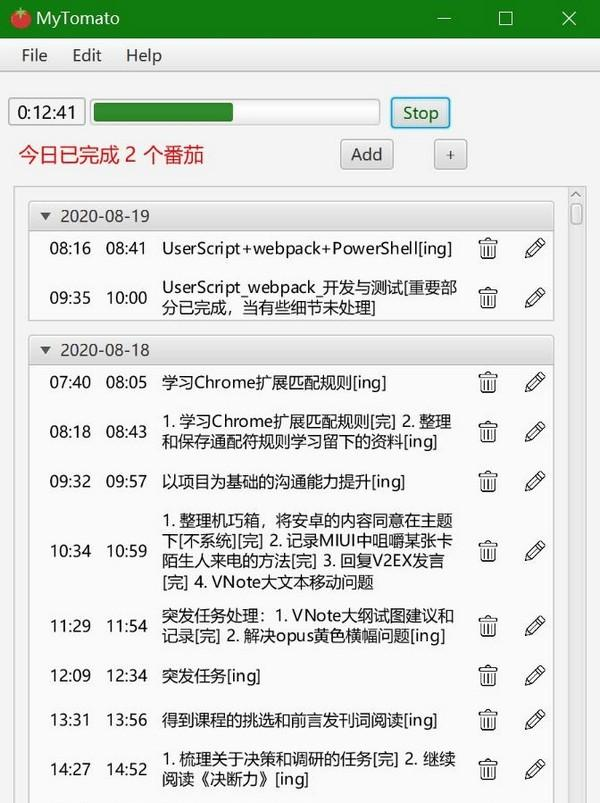
Task: Edit the 10:34 整理机巧箱 entry
Action: tap(535, 551)
